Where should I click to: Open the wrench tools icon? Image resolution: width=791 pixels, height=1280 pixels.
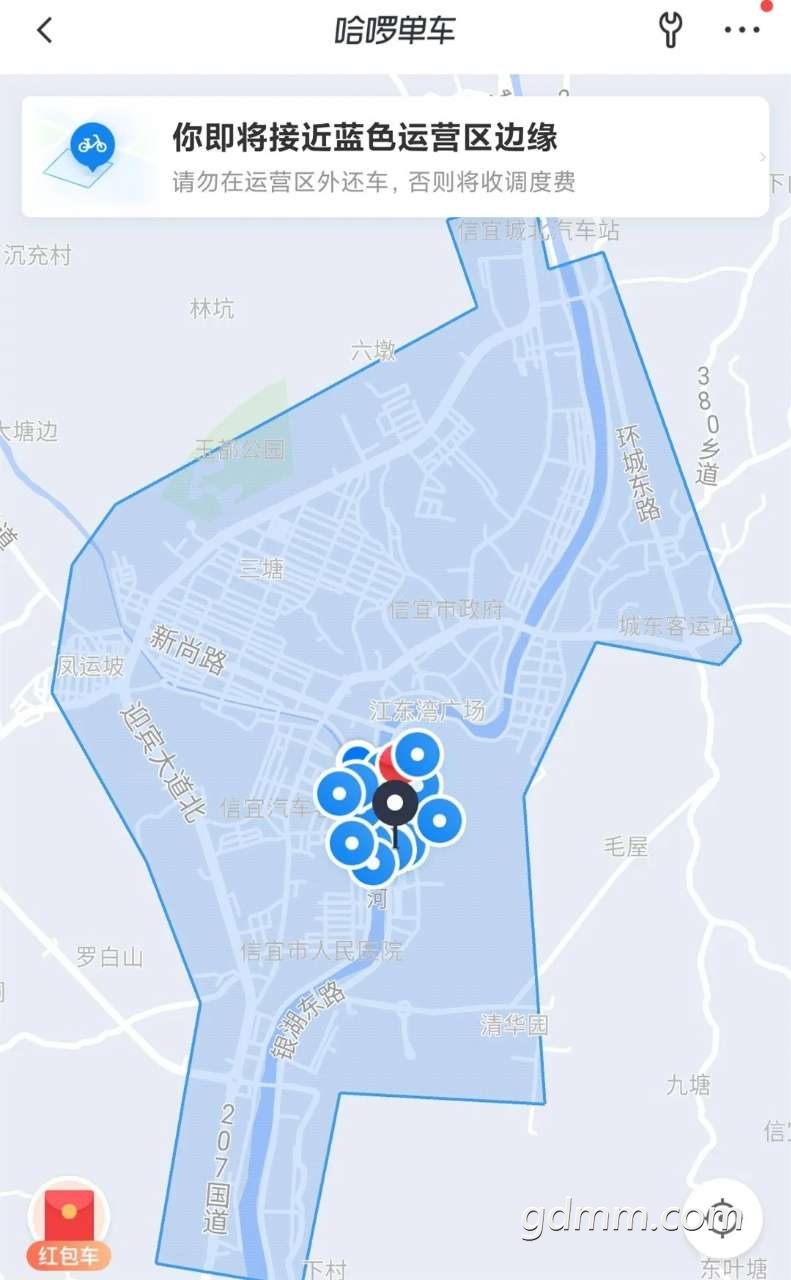pyautogui.click(x=671, y=30)
